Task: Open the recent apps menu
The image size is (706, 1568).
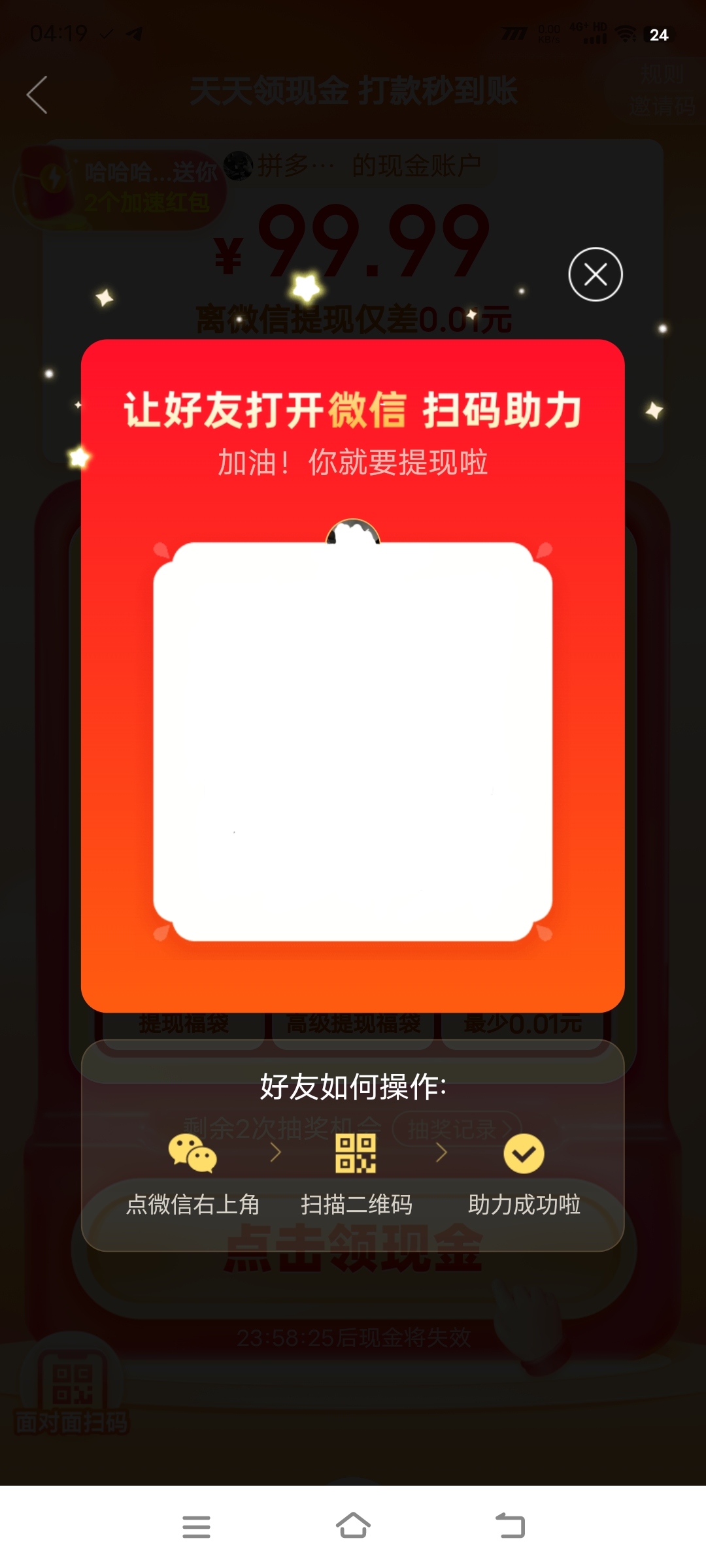Action: 196,1526
